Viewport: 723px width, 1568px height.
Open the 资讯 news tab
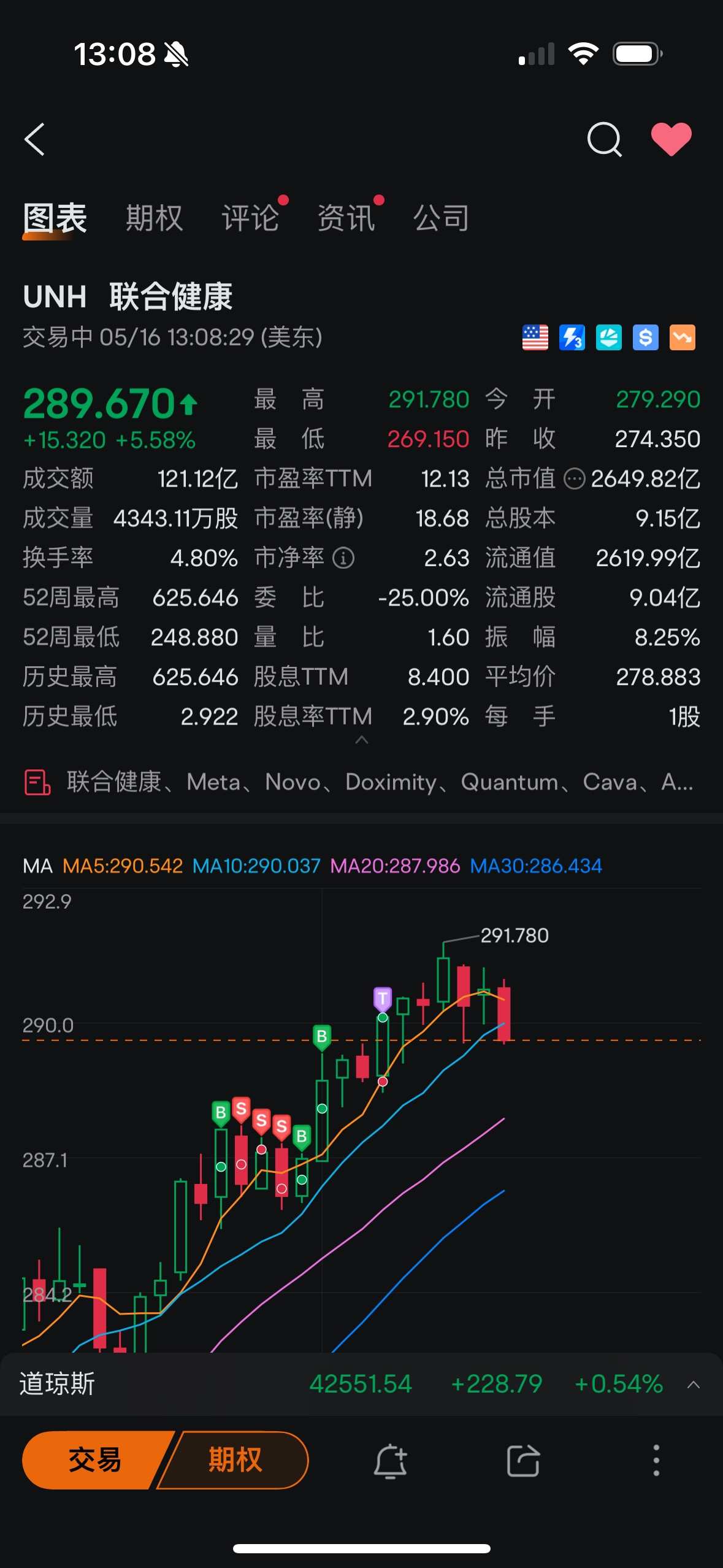346,218
